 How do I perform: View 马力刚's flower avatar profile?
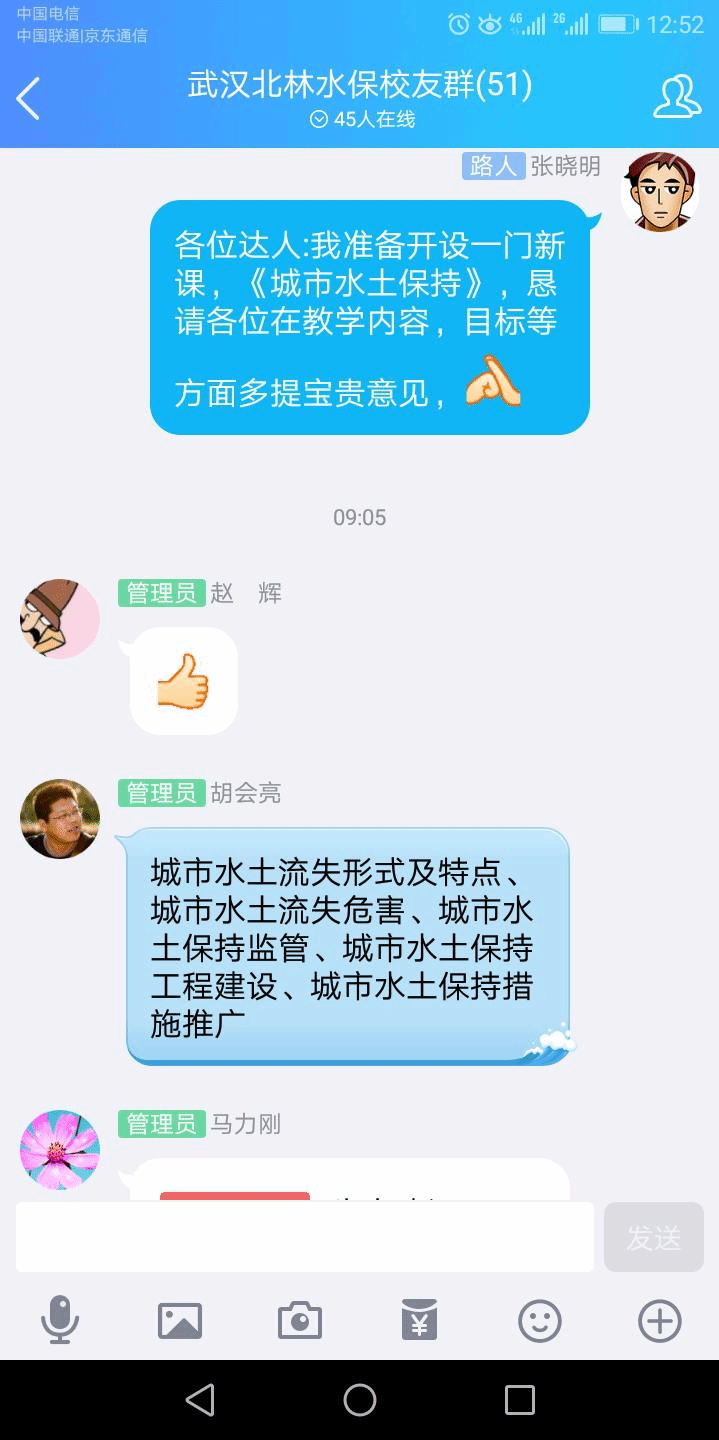coord(60,1149)
